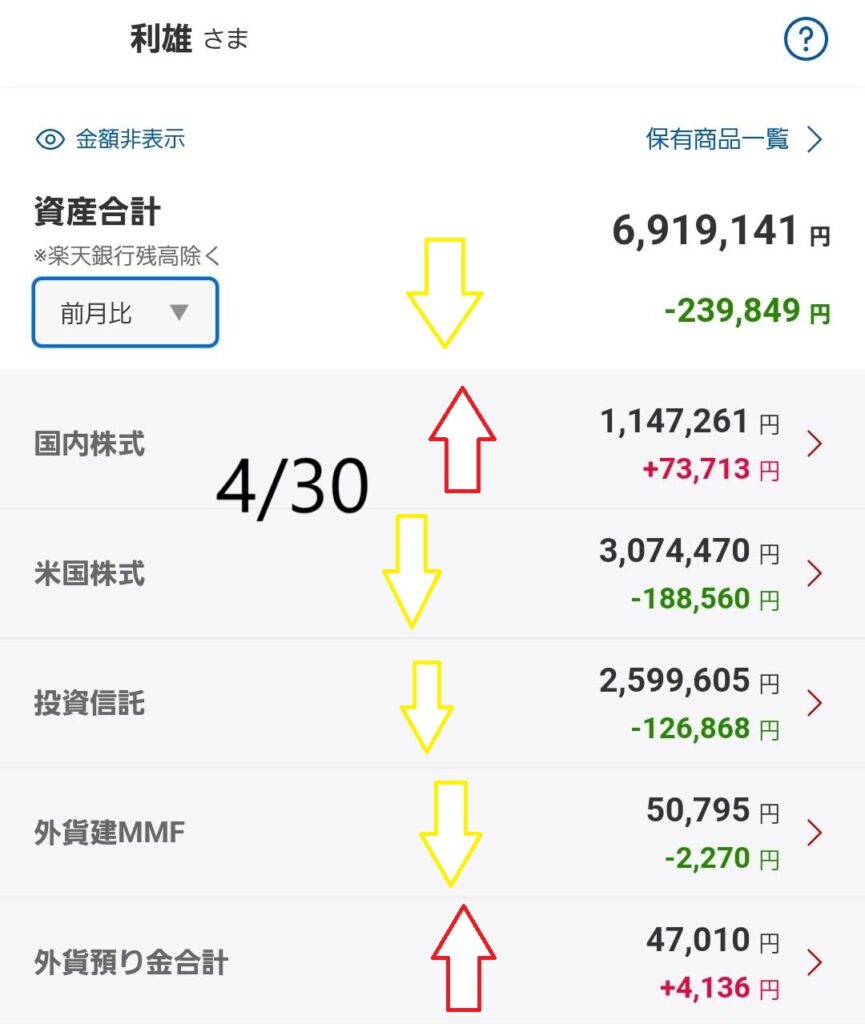This screenshot has height=1024, width=865.
Task: Expand the 前月比 comparison dropdown
Action: (x=125, y=313)
